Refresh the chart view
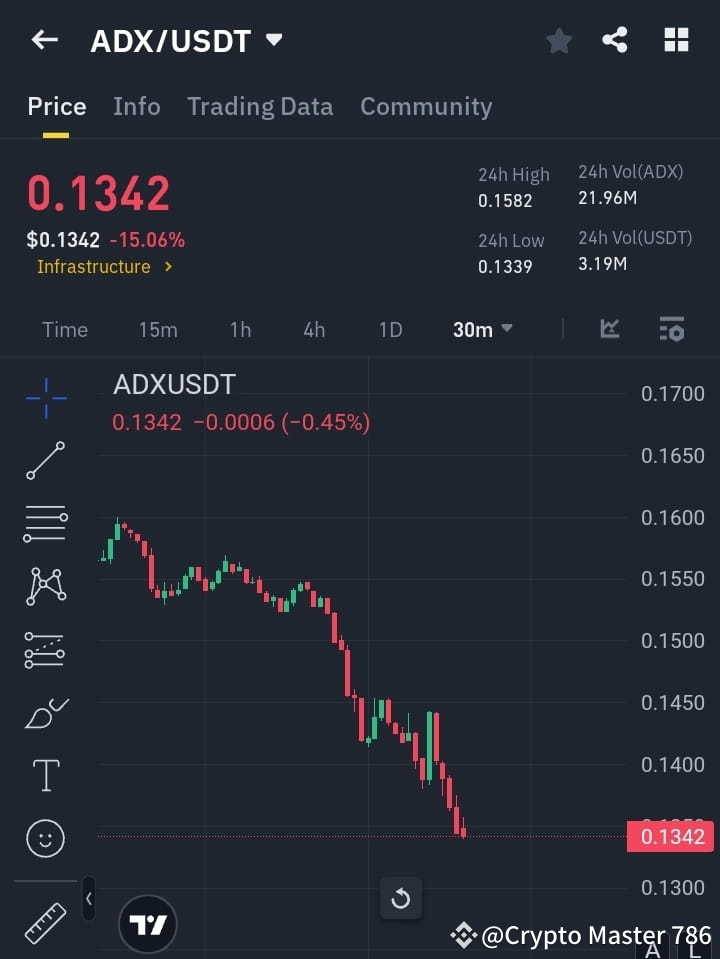Viewport: 720px width, 959px height. pos(400,898)
